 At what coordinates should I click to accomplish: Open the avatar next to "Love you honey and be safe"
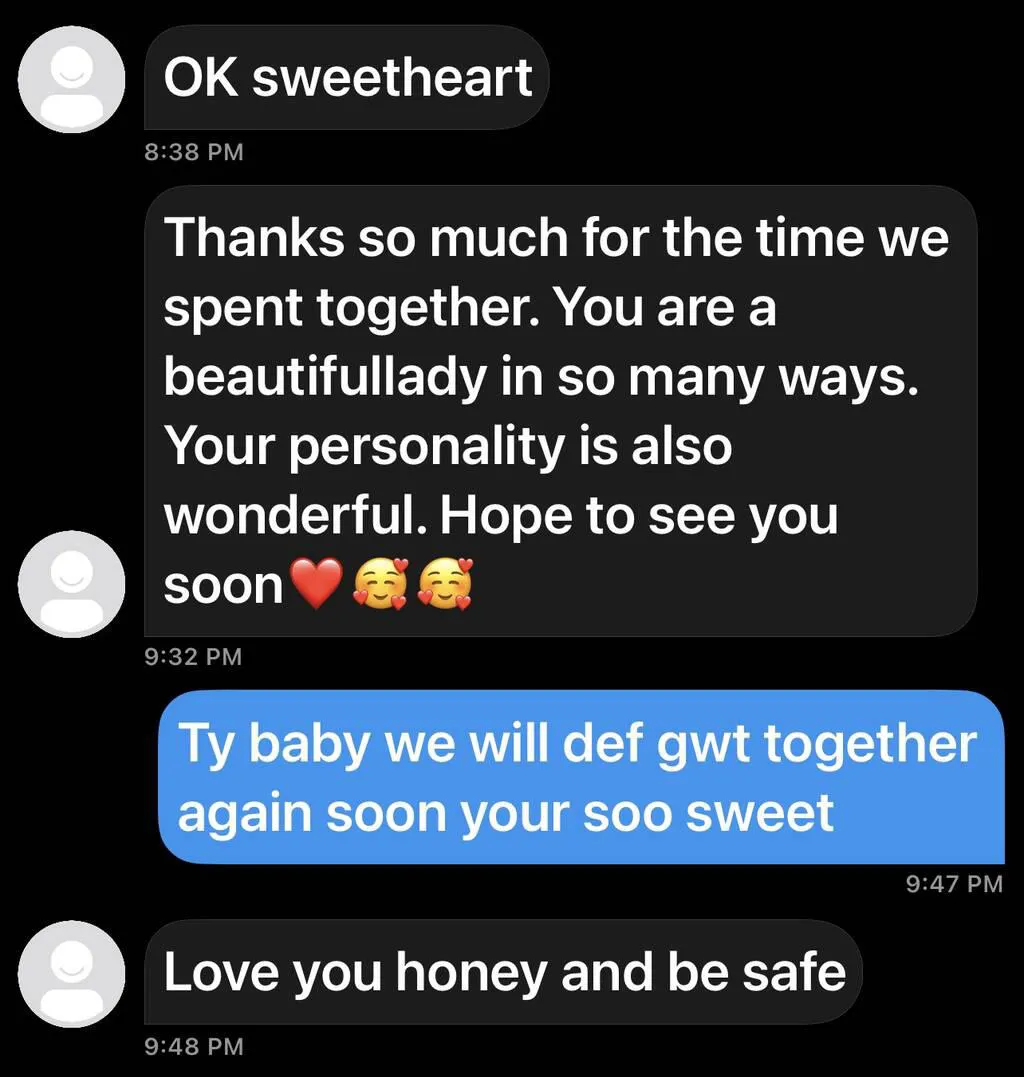click(x=72, y=974)
